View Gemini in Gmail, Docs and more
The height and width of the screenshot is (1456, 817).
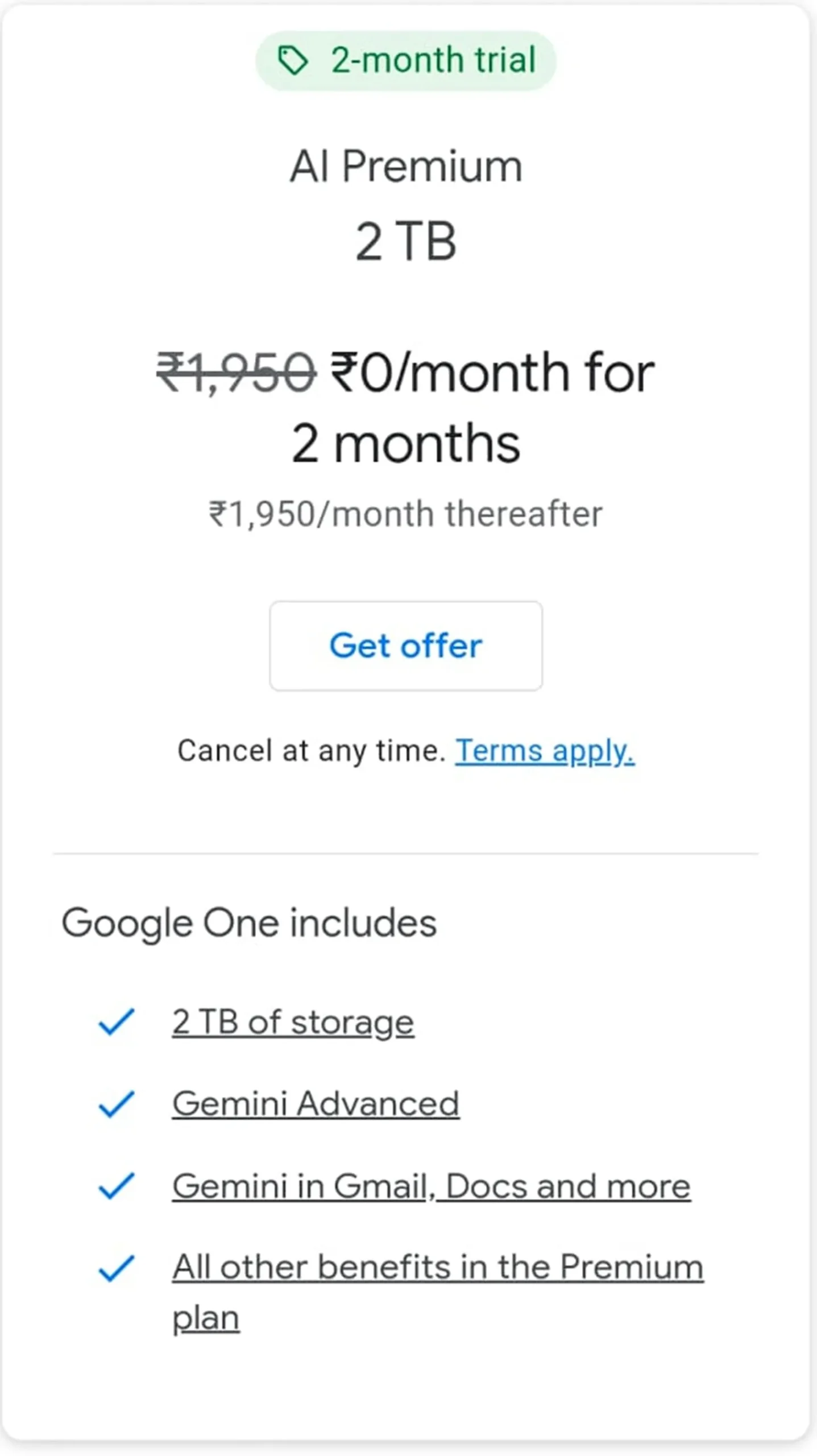pyautogui.click(x=432, y=1186)
